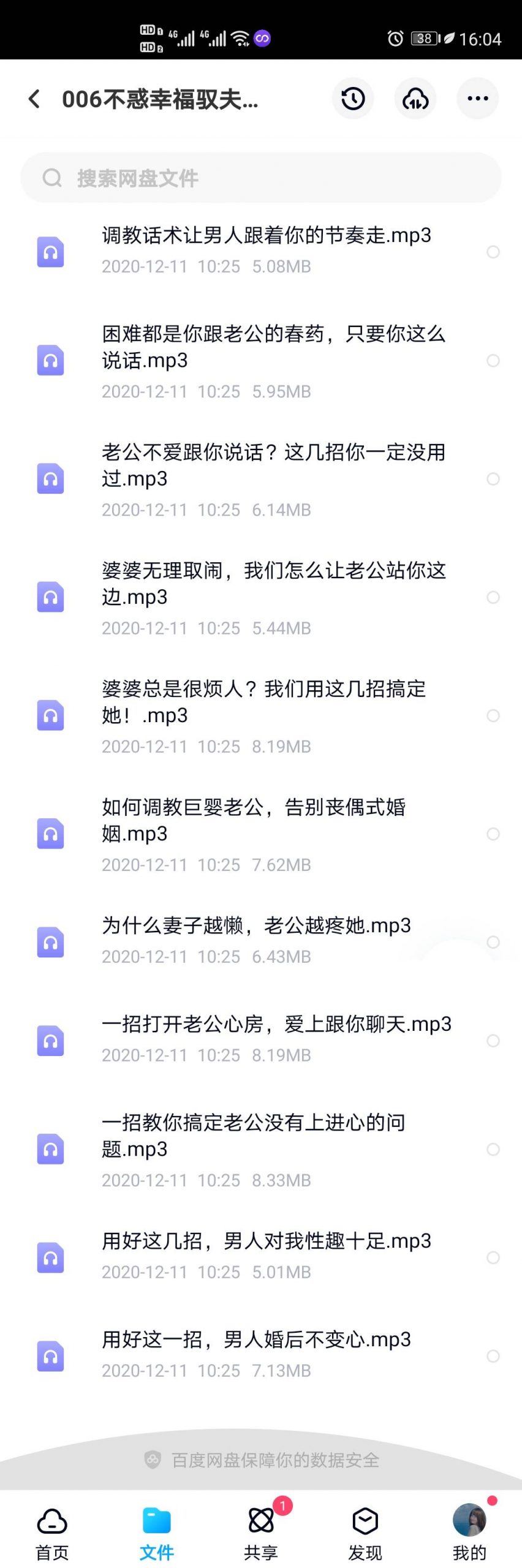Open the cloud transfer list icon
The height and width of the screenshot is (1568, 522).
coord(415,99)
